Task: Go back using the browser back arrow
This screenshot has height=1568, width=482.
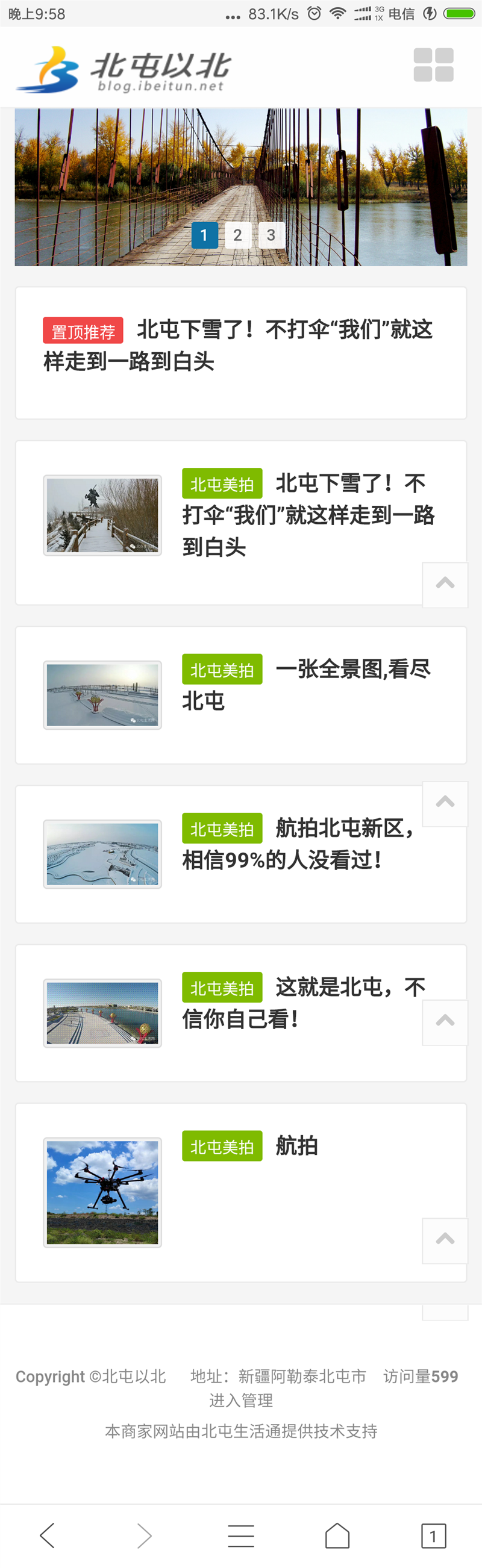Action: click(x=48, y=1535)
